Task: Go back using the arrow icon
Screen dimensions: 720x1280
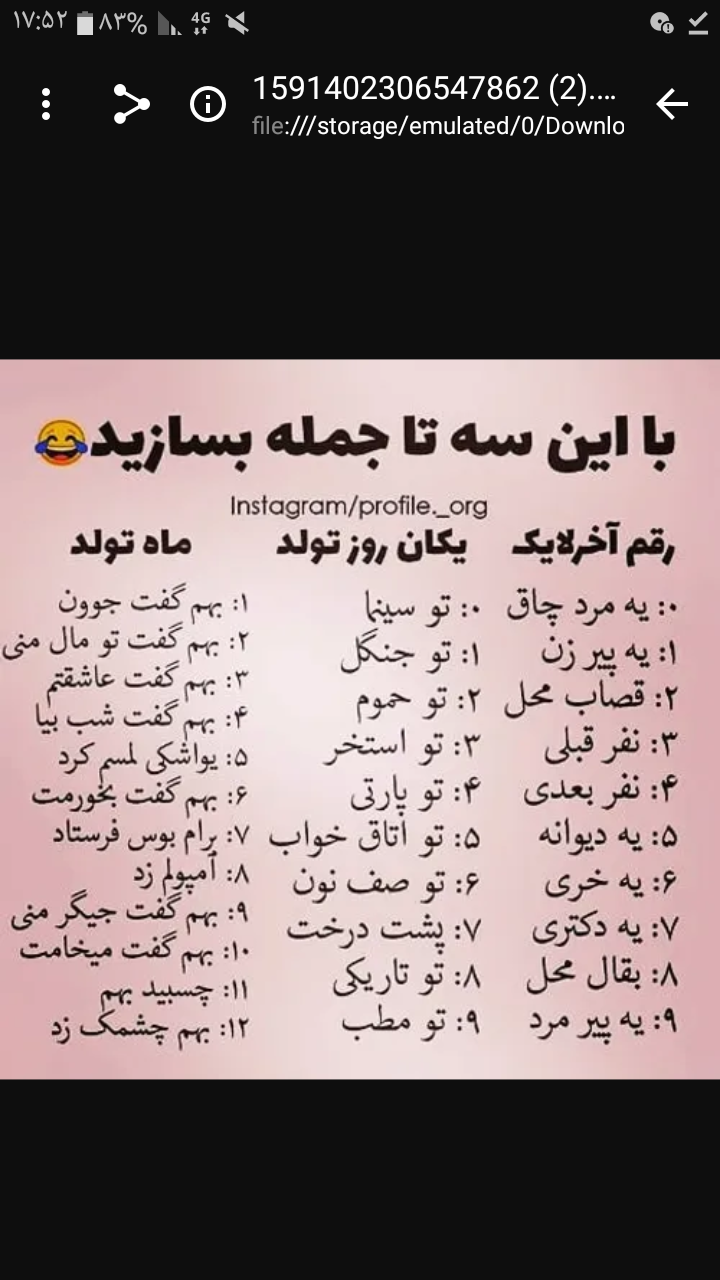Action: coord(672,104)
